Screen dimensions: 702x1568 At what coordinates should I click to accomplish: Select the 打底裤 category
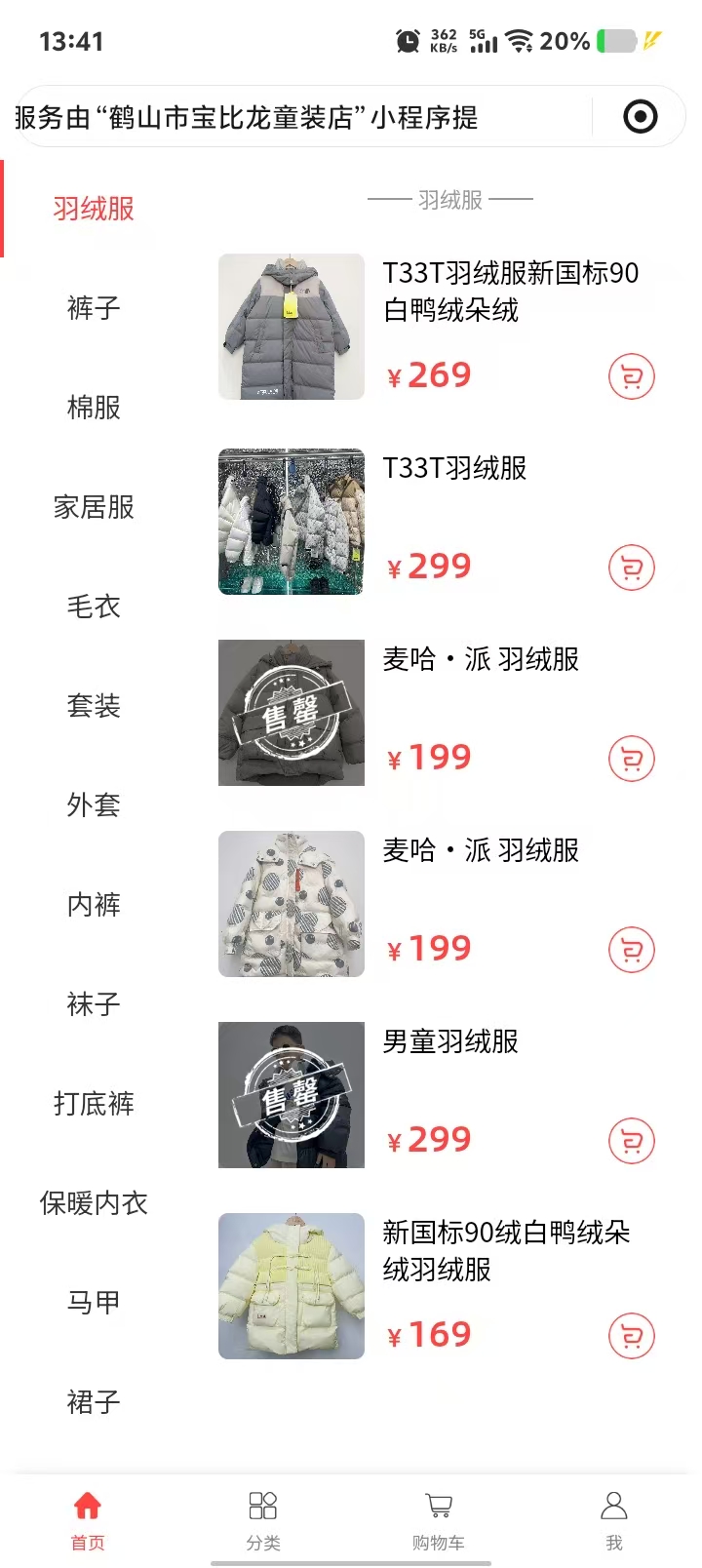[x=94, y=1104]
